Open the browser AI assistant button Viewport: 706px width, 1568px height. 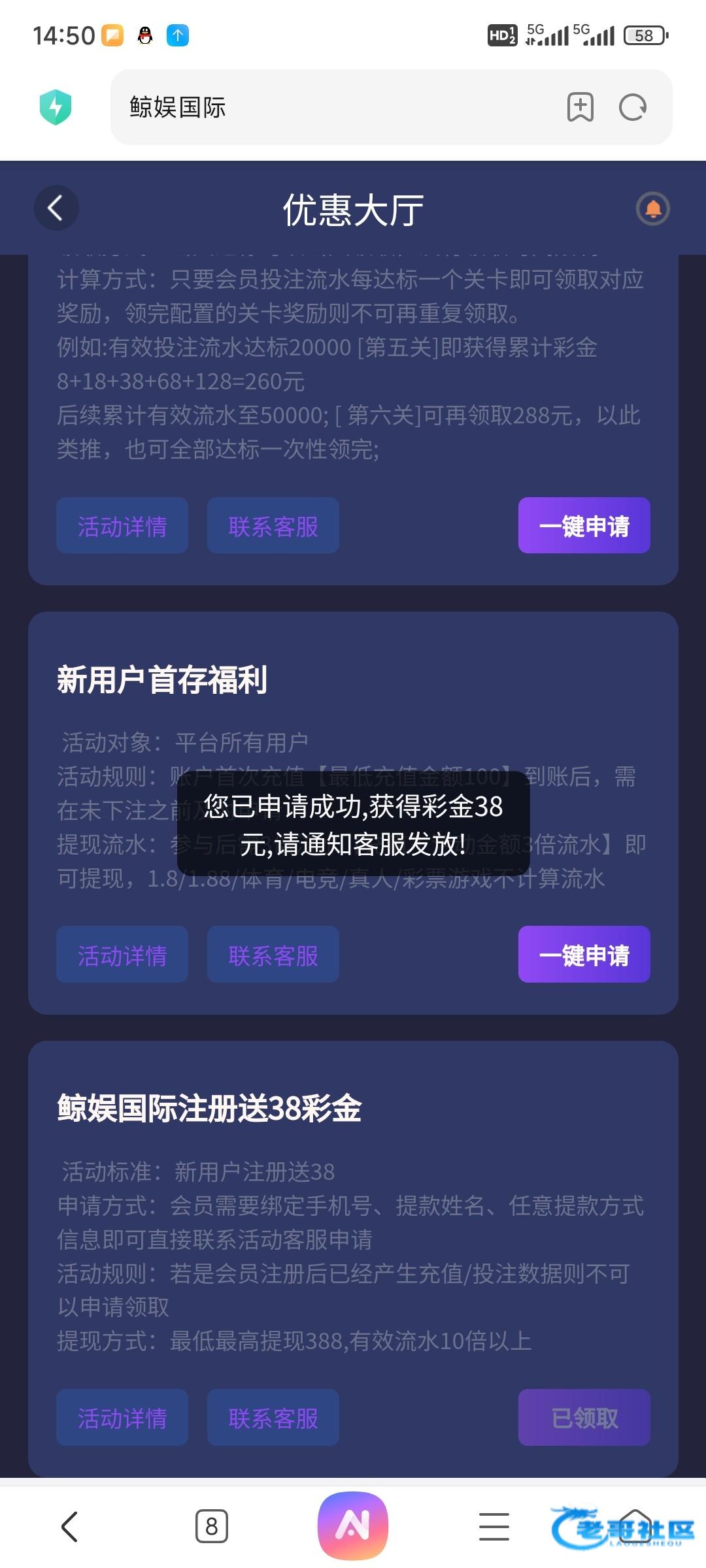click(353, 1525)
